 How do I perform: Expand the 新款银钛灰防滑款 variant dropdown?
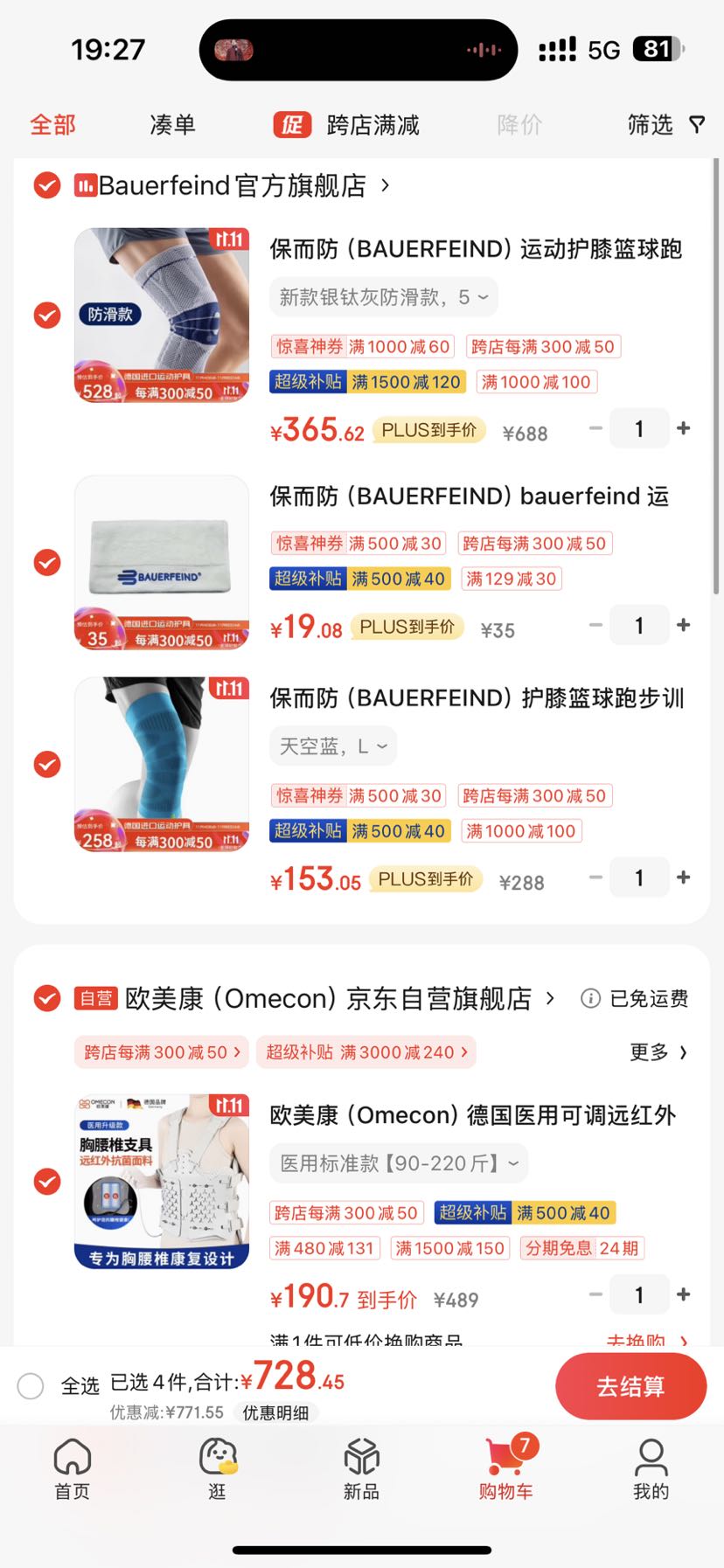384,297
